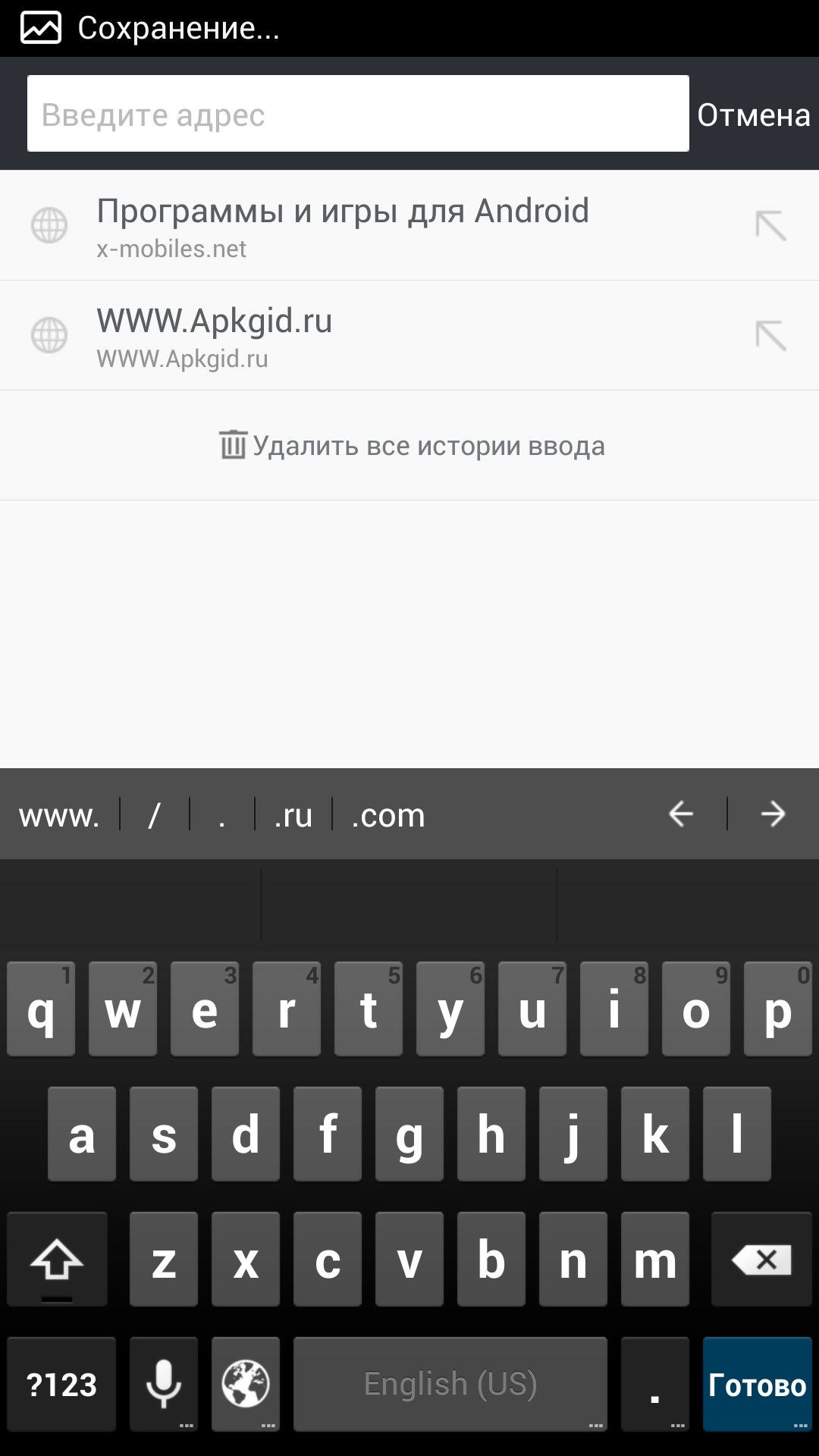Tap the Готово key on the keyboard
This screenshot has width=819, height=1456.
[x=757, y=1385]
